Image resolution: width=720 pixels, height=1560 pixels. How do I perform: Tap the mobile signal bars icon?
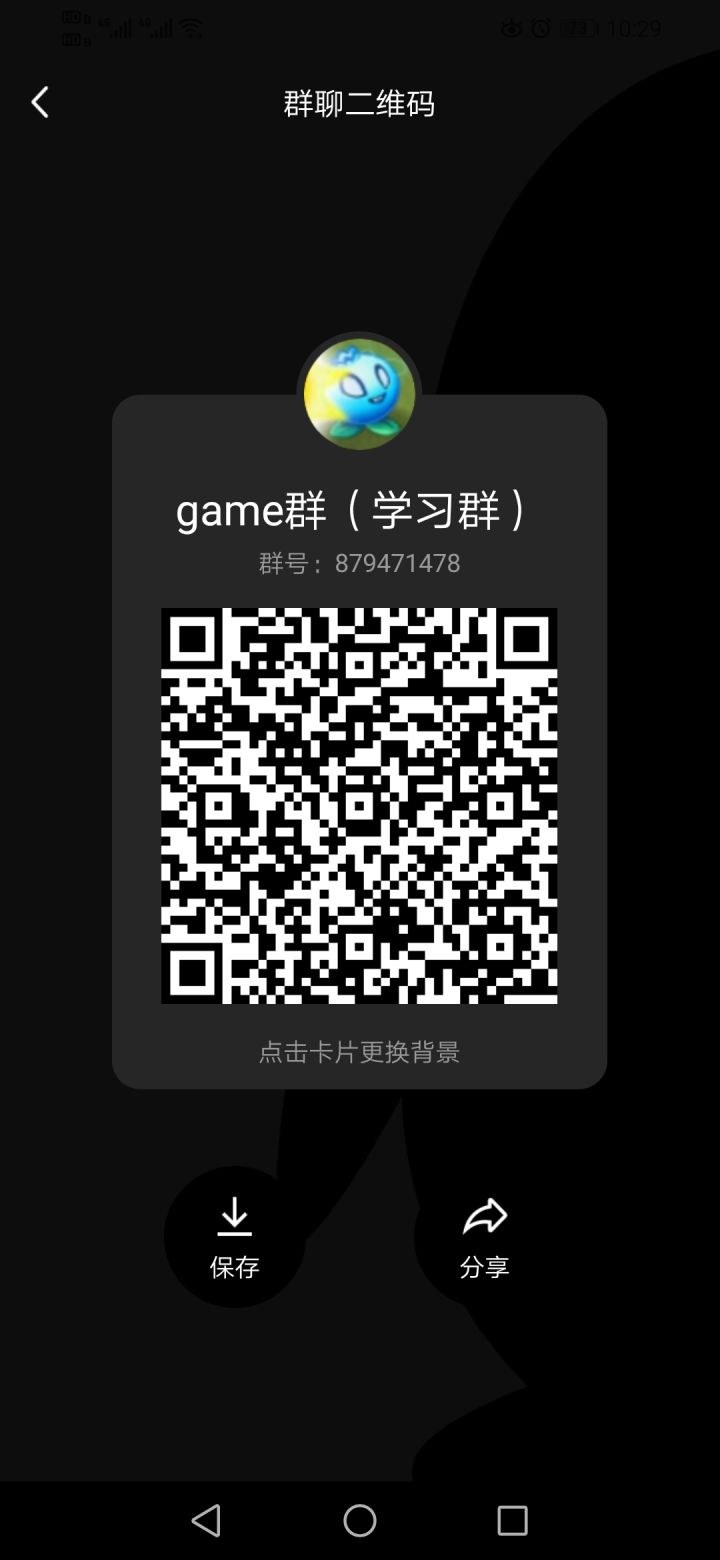click(122, 29)
